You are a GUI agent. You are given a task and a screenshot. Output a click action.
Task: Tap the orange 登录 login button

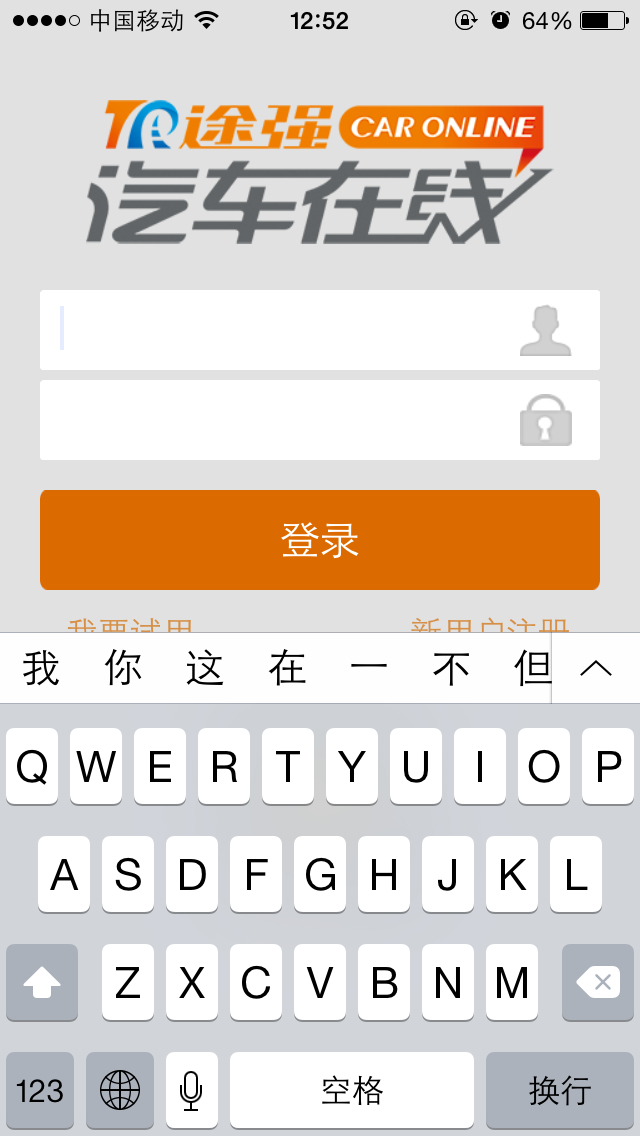[320, 540]
